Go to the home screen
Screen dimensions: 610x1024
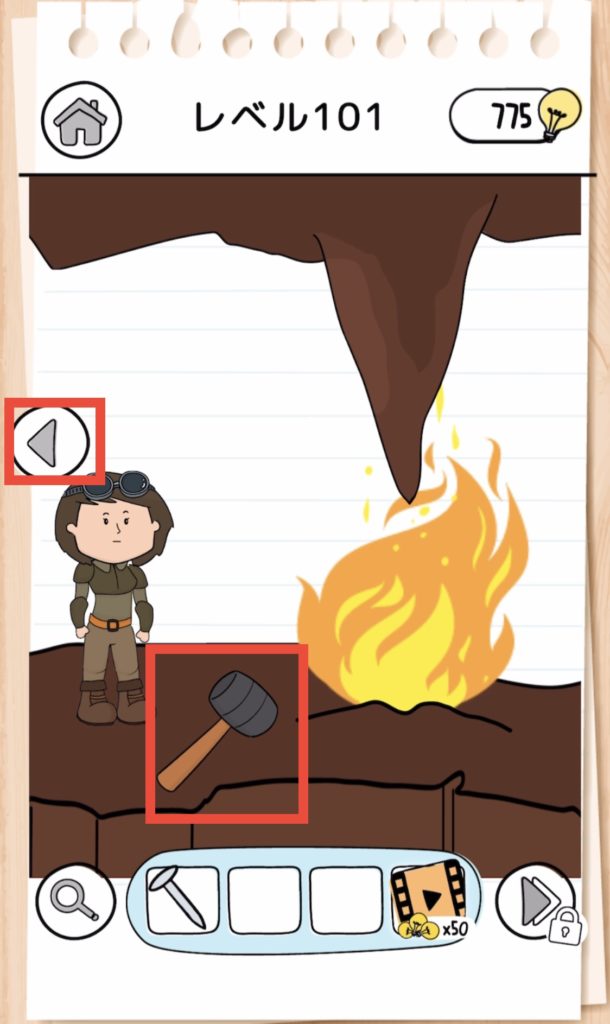[x=80, y=121]
